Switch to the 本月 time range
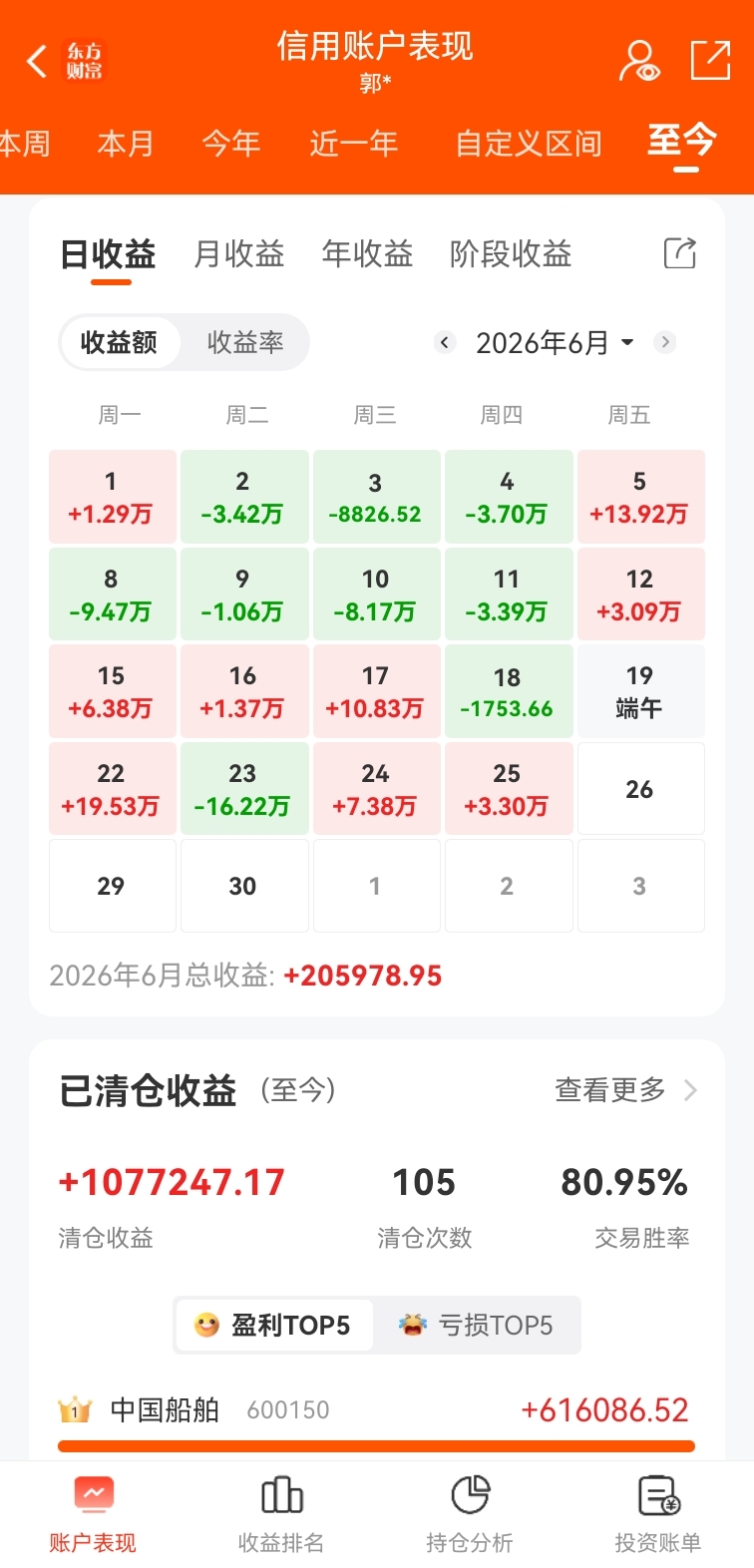 pos(126,144)
